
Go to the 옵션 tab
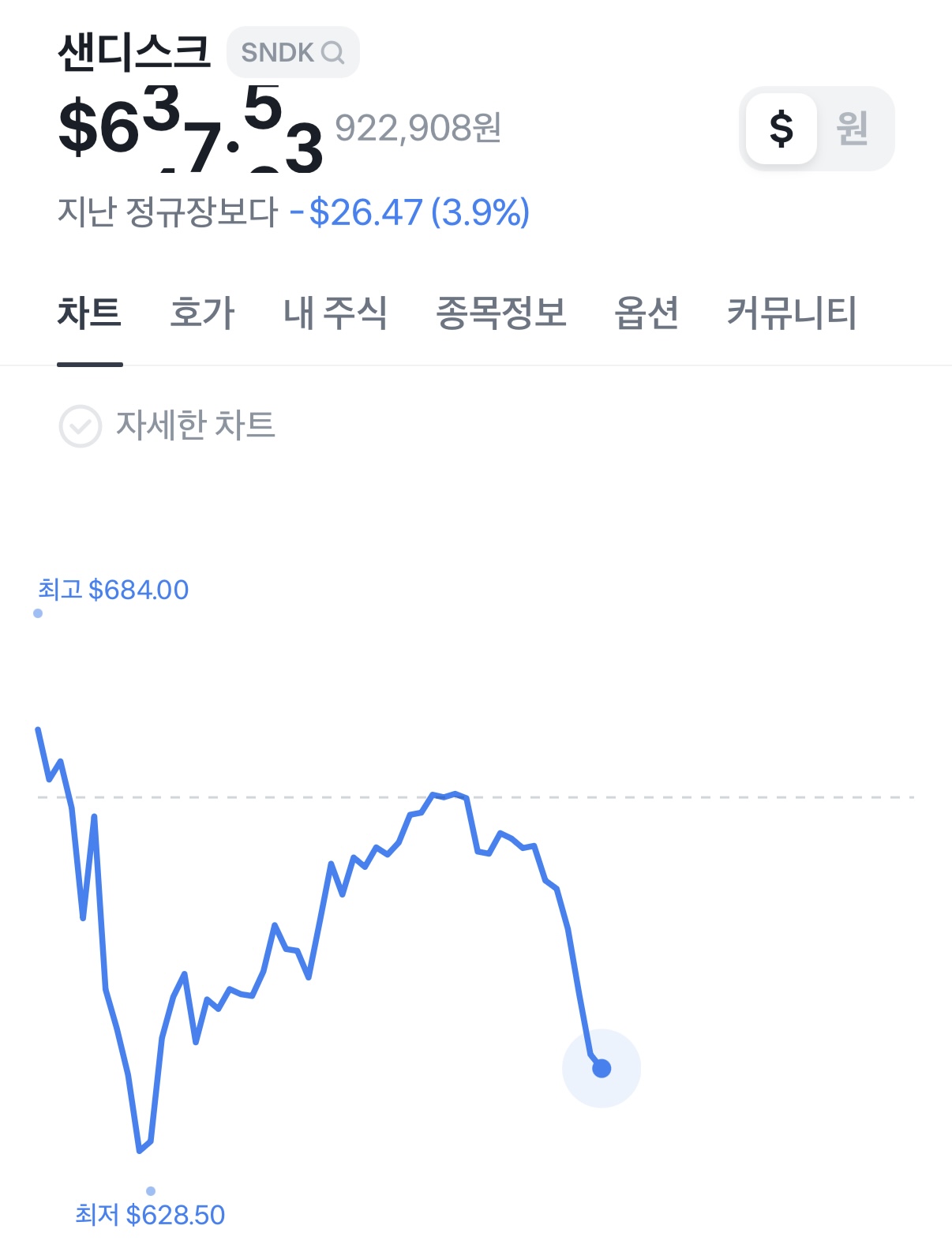point(647,313)
